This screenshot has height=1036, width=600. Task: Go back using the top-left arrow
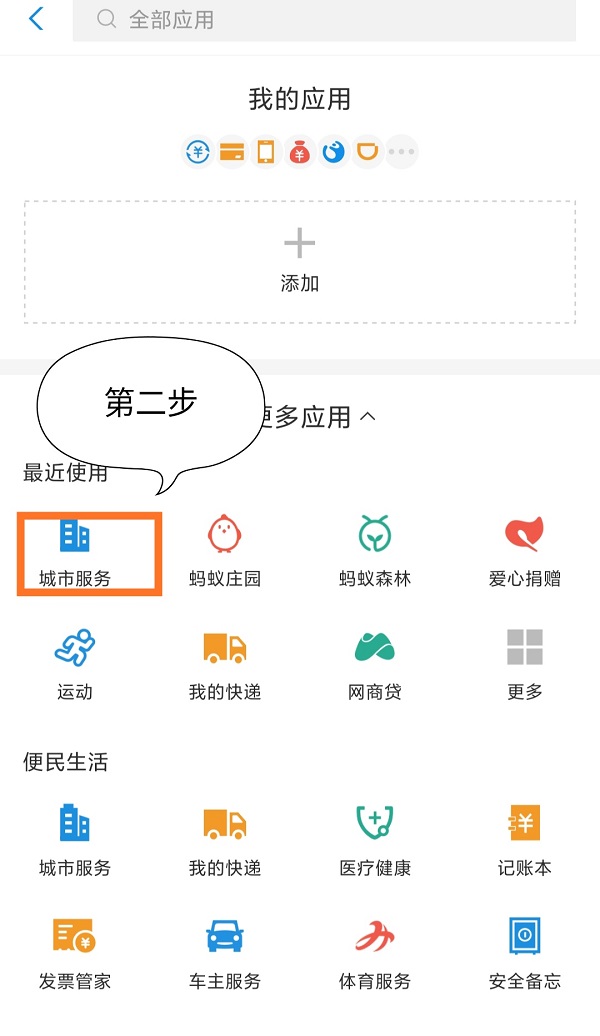[x=37, y=19]
